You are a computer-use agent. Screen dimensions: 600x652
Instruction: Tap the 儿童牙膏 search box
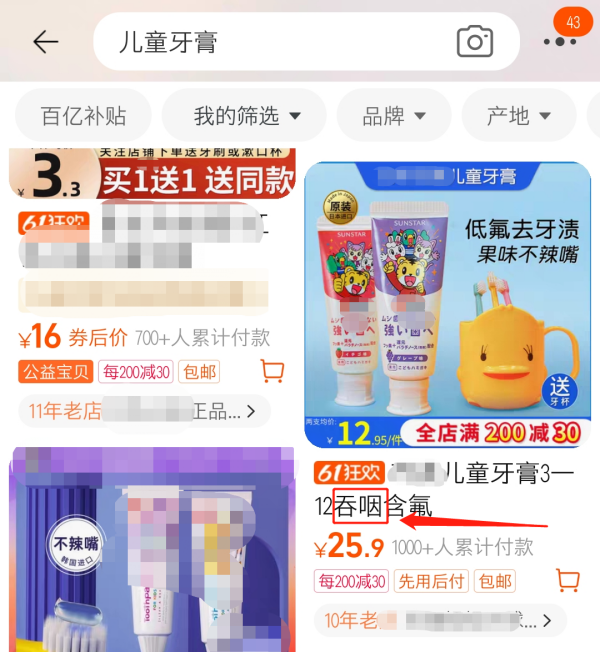[280, 42]
